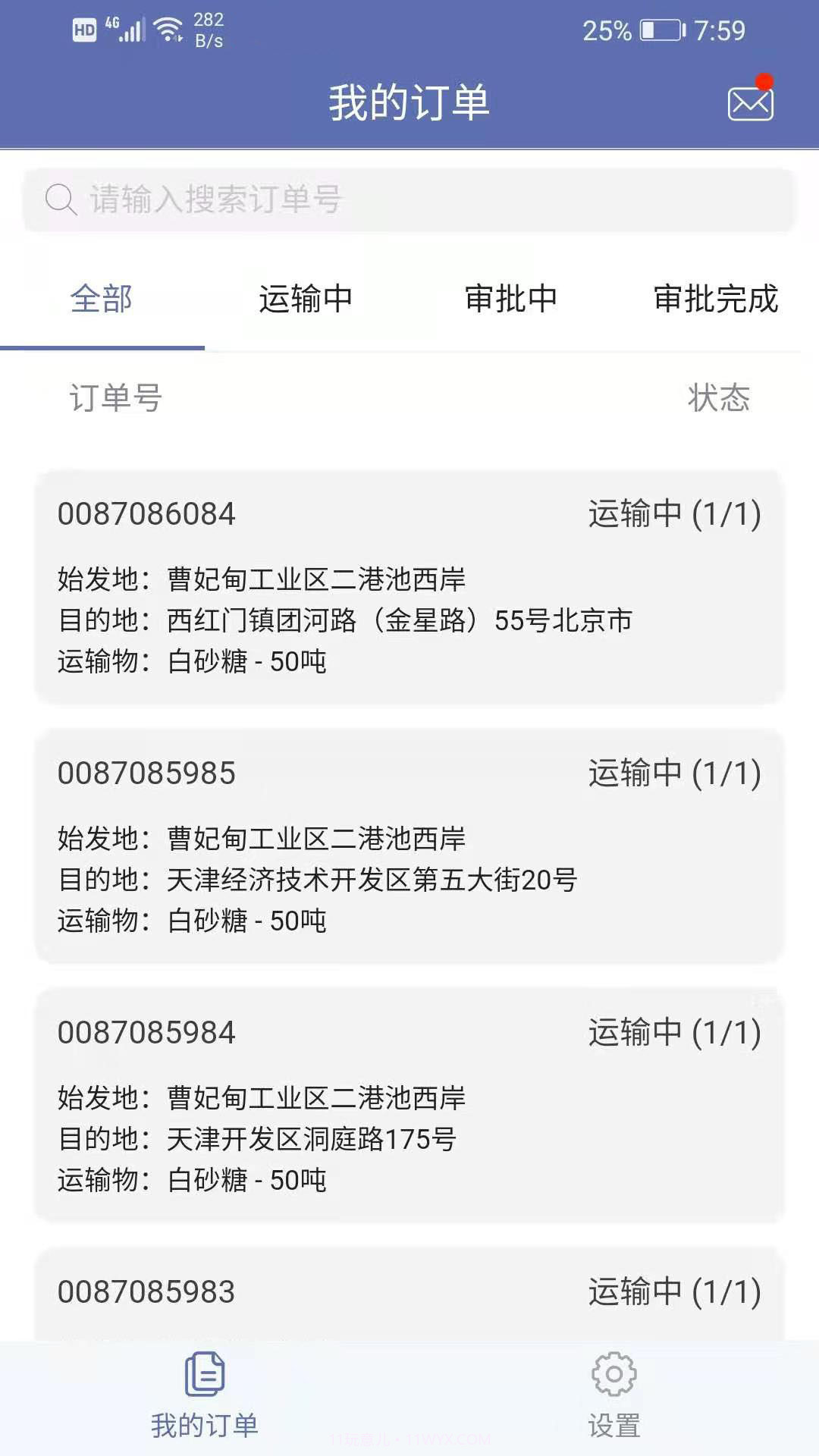The height and width of the screenshot is (1456, 819).
Task: Click the order search input field
Action: point(409,199)
